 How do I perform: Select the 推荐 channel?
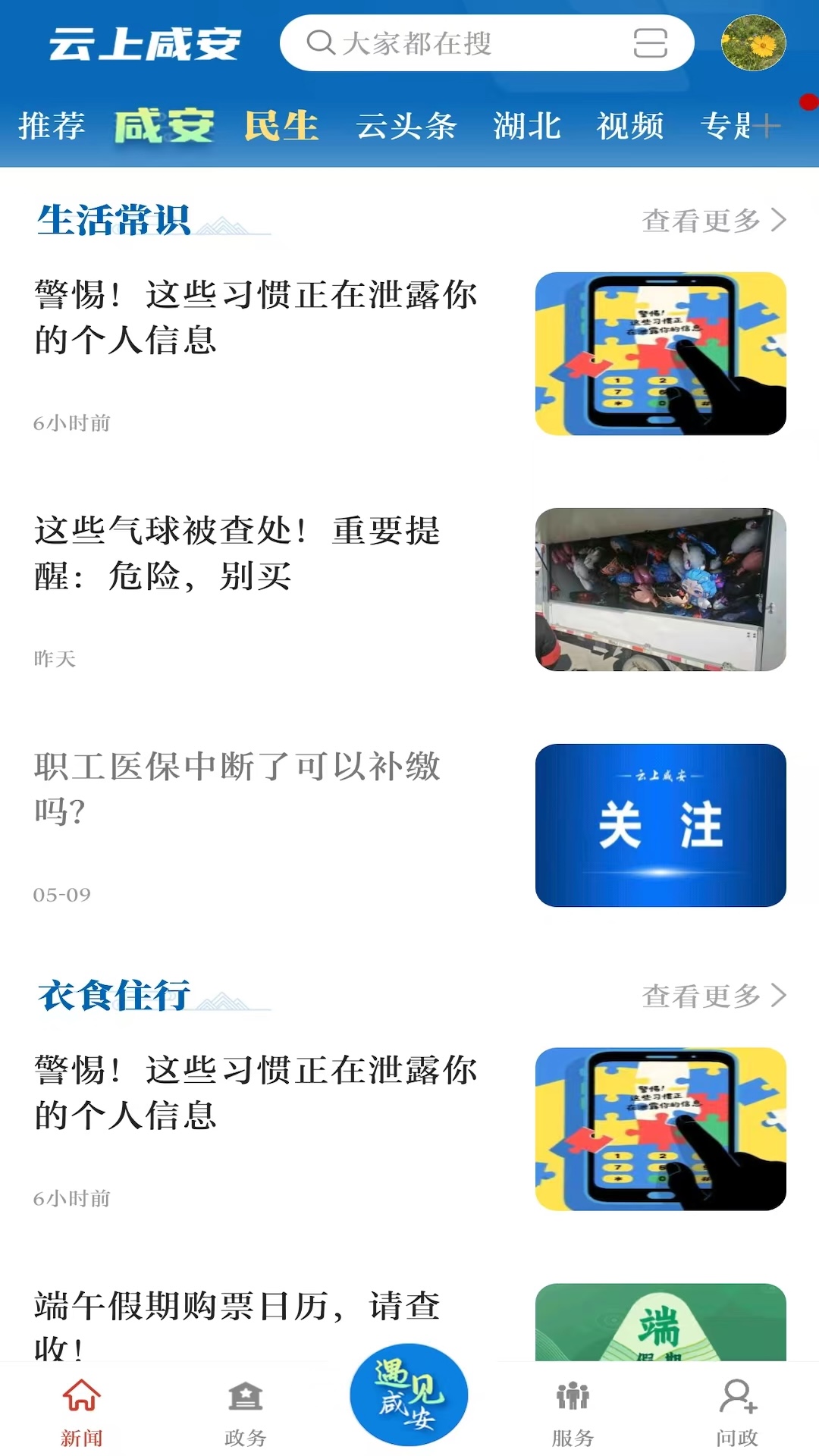(x=53, y=127)
